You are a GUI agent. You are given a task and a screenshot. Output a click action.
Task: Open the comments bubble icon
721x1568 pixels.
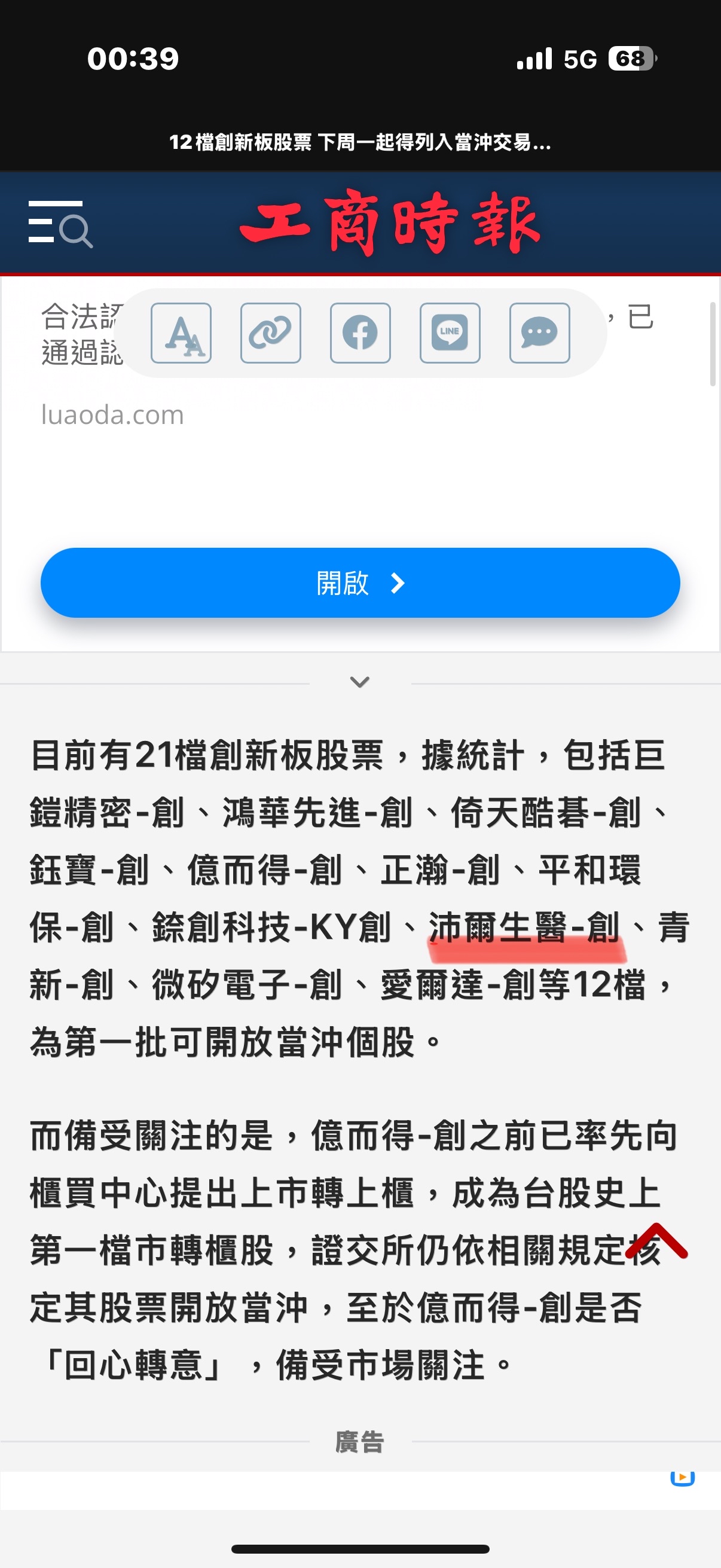coord(539,333)
